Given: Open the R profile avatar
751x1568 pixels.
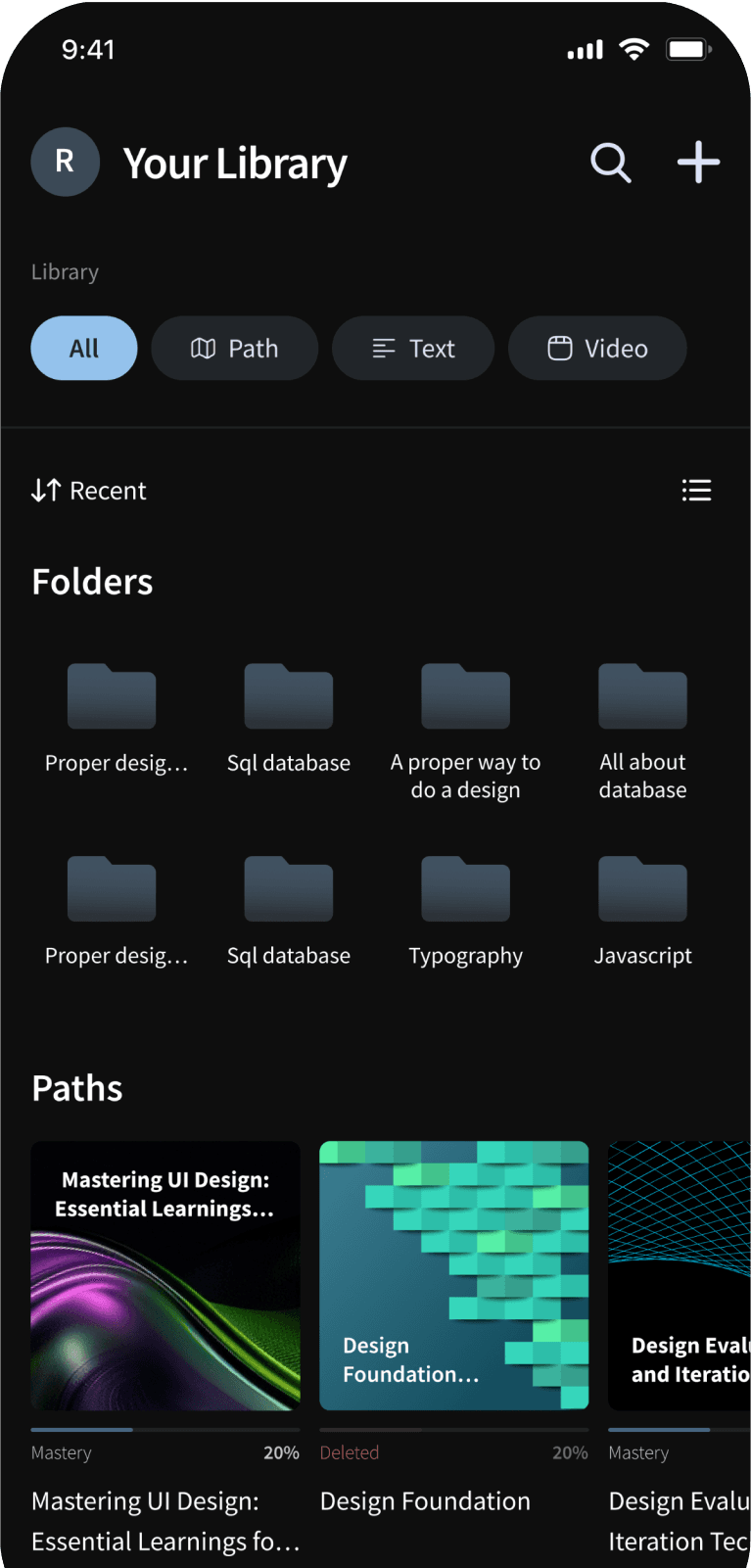Looking at the screenshot, I should pos(65,162).
